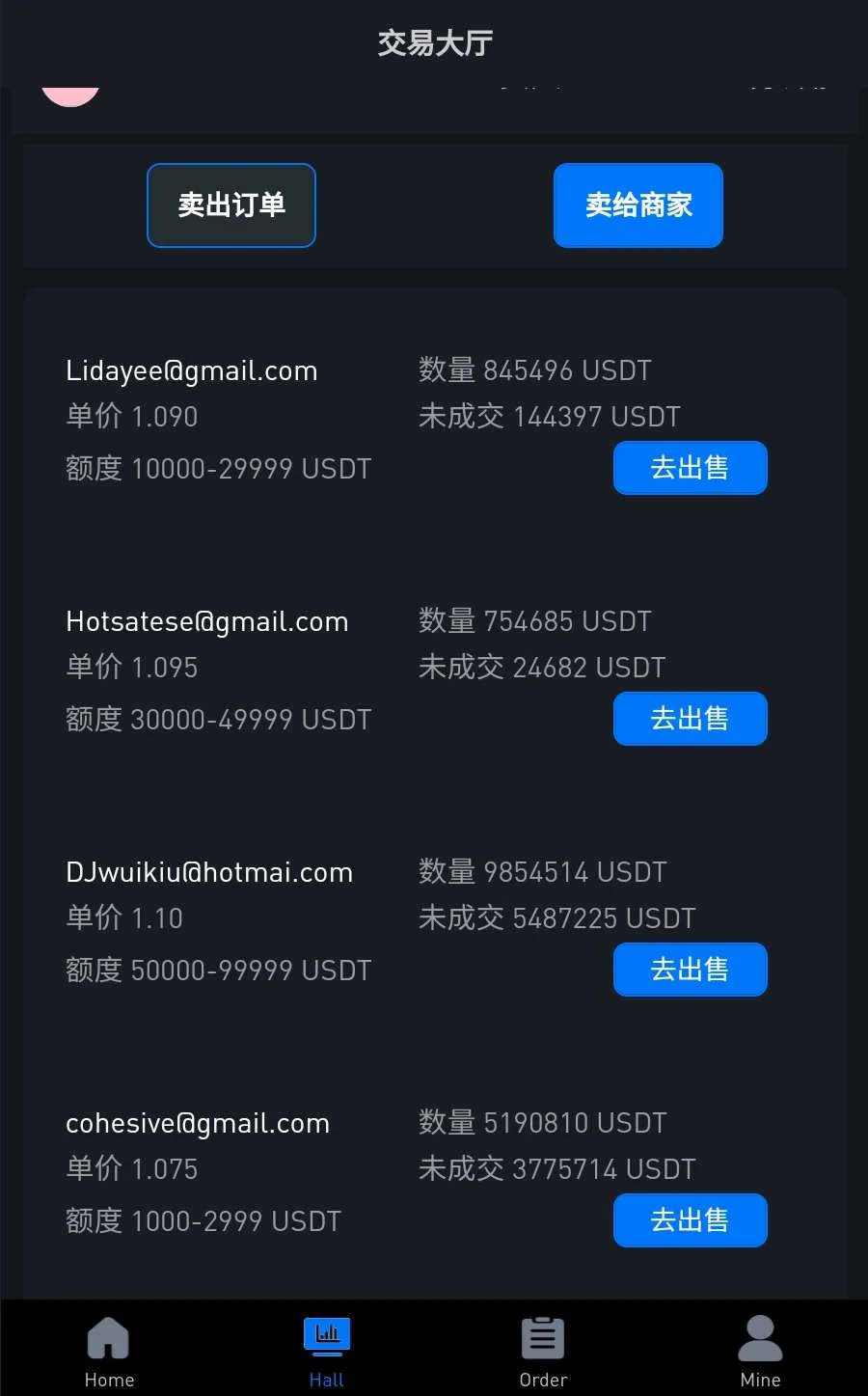Tap 去出售 for DJwuikiu@hotmai.com order
Screen dimensions: 868x1396
click(x=690, y=970)
